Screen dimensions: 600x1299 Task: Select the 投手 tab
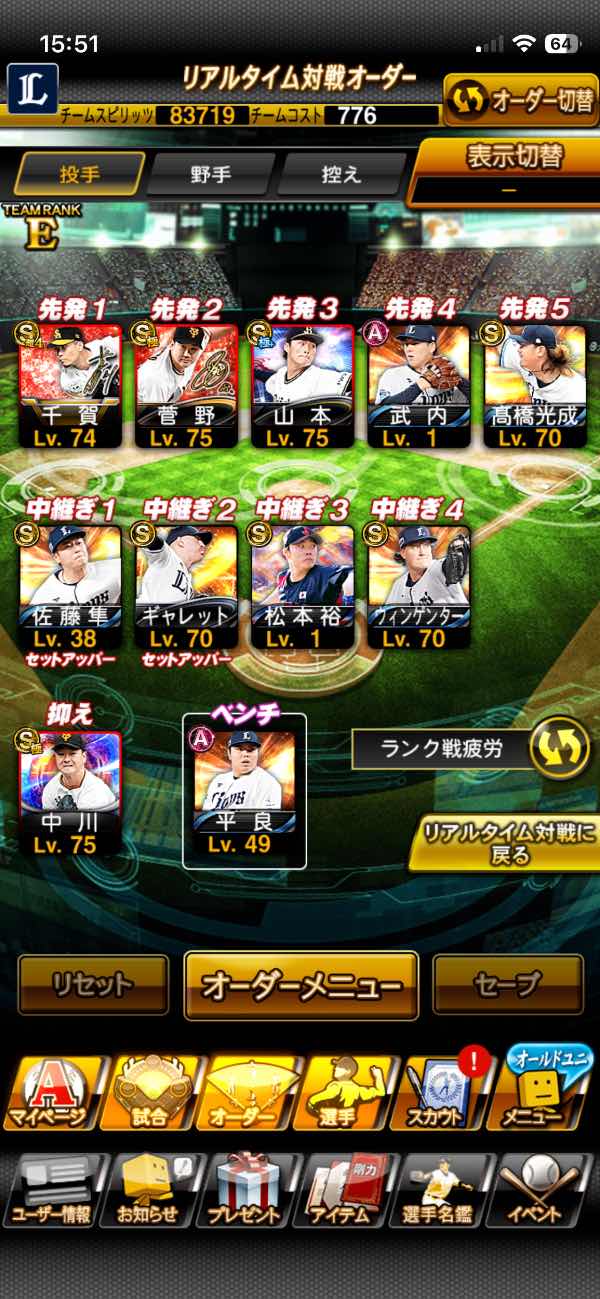pyautogui.click(x=80, y=174)
